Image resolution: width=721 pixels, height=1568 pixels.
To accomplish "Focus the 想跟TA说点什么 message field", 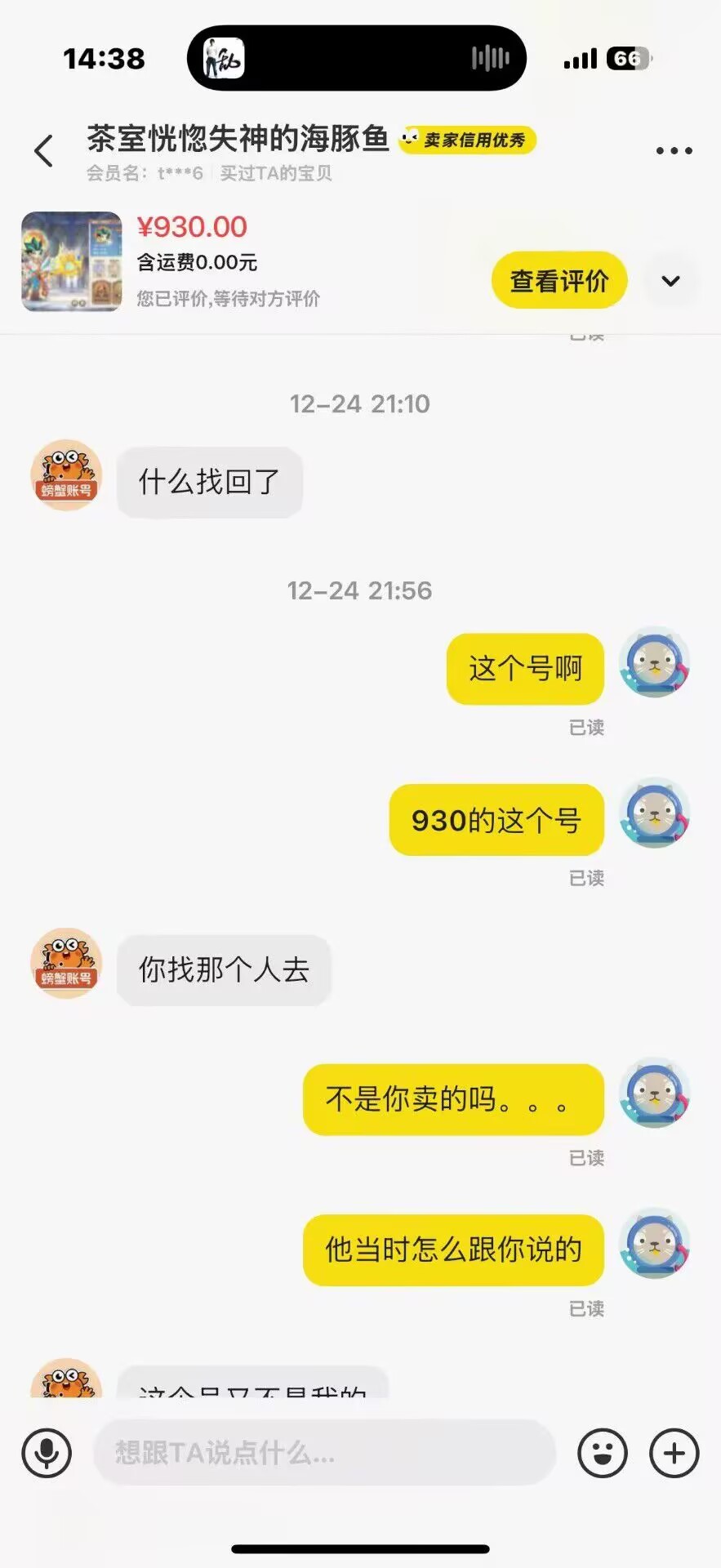I will [324, 1453].
